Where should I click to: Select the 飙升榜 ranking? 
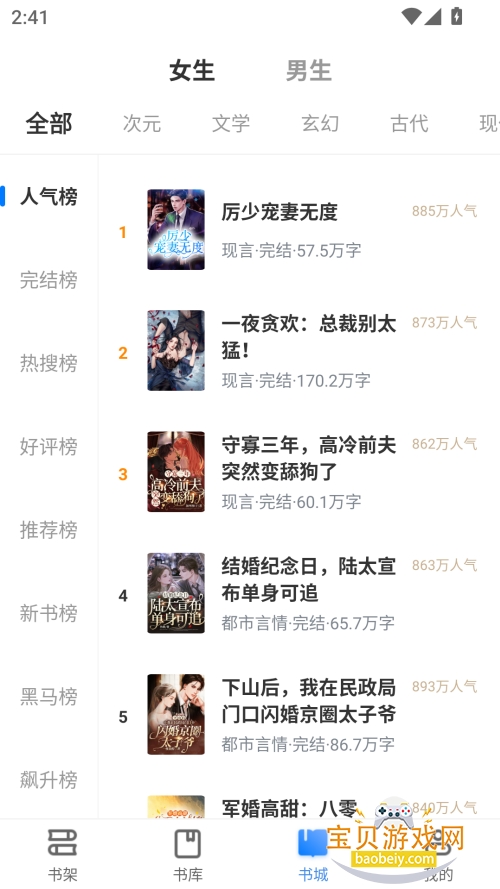pyautogui.click(x=49, y=780)
